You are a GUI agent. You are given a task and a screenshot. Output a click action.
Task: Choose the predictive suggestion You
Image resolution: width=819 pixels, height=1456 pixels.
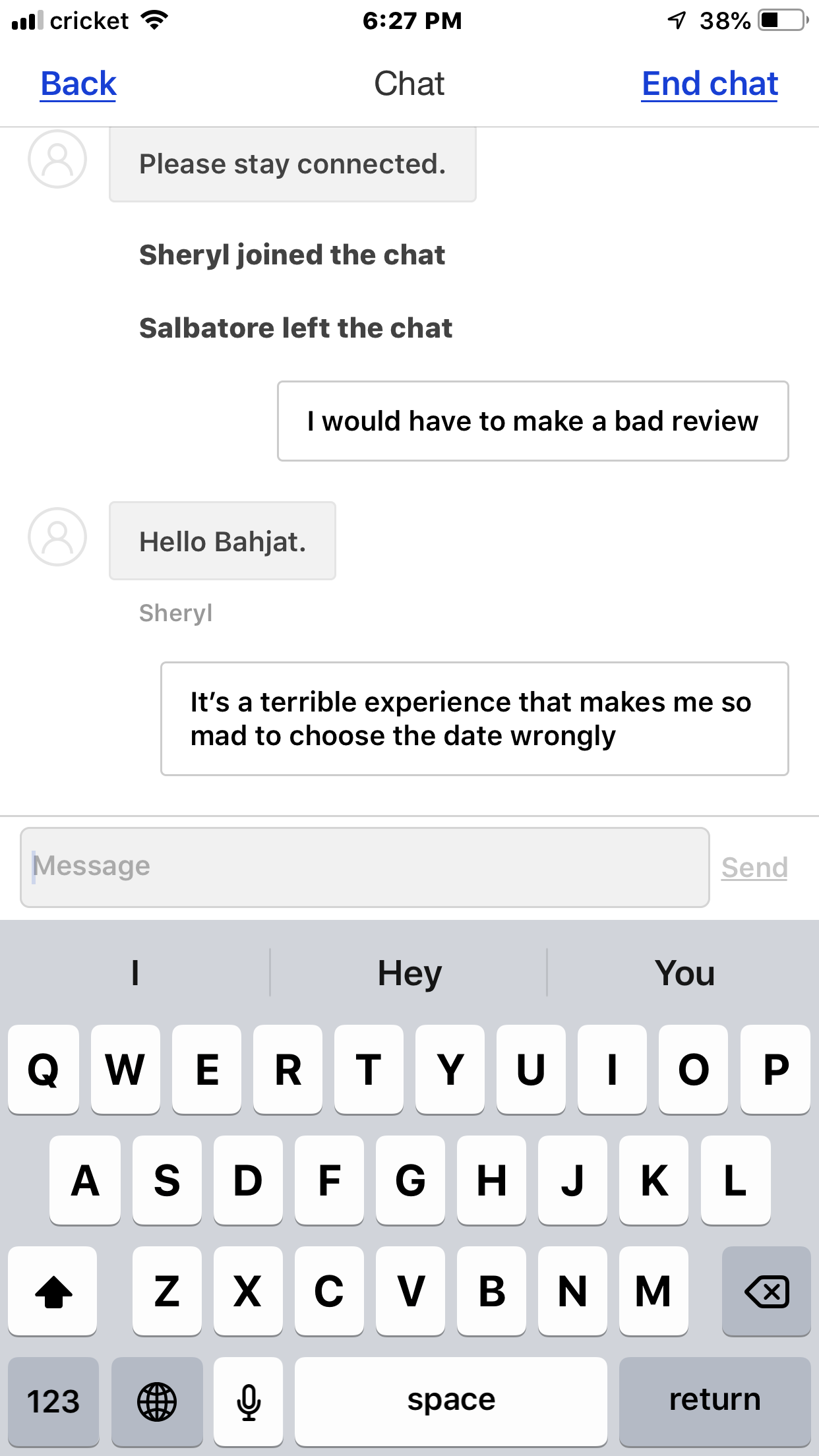click(684, 973)
